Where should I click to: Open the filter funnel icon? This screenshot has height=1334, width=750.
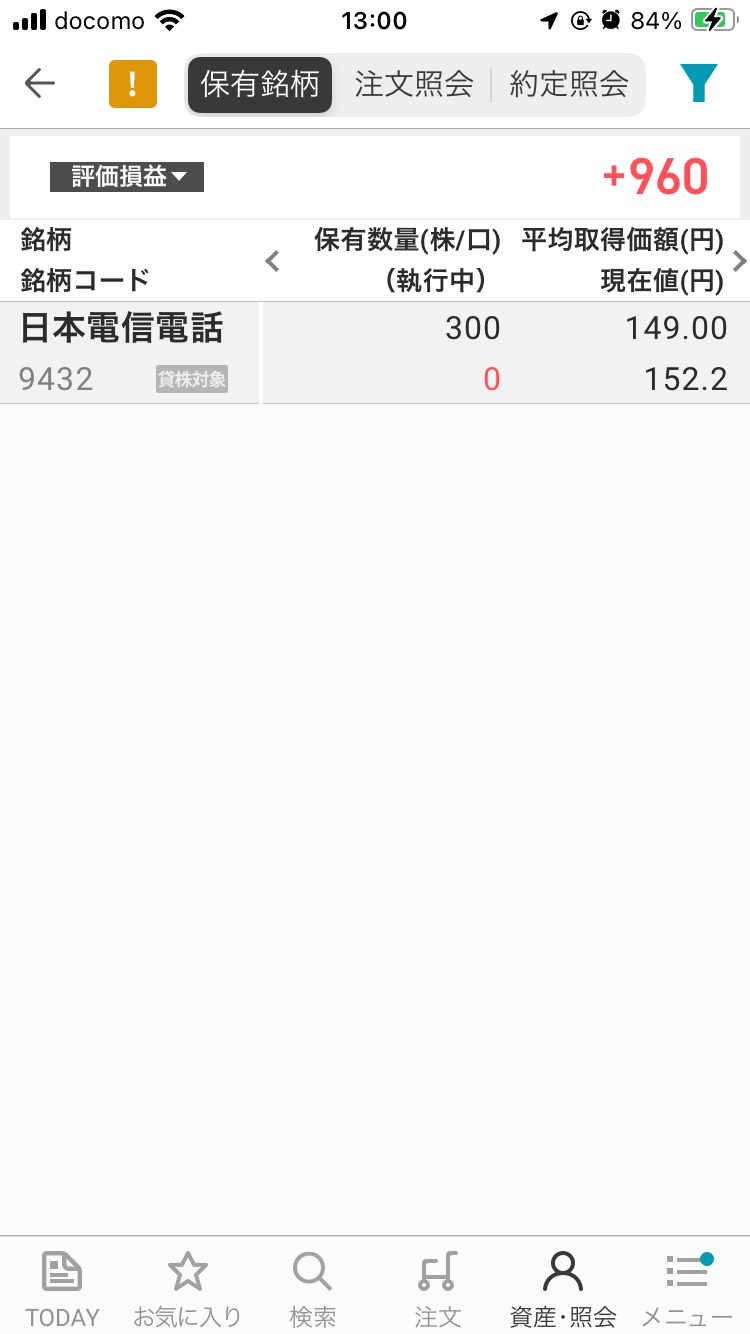(699, 84)
